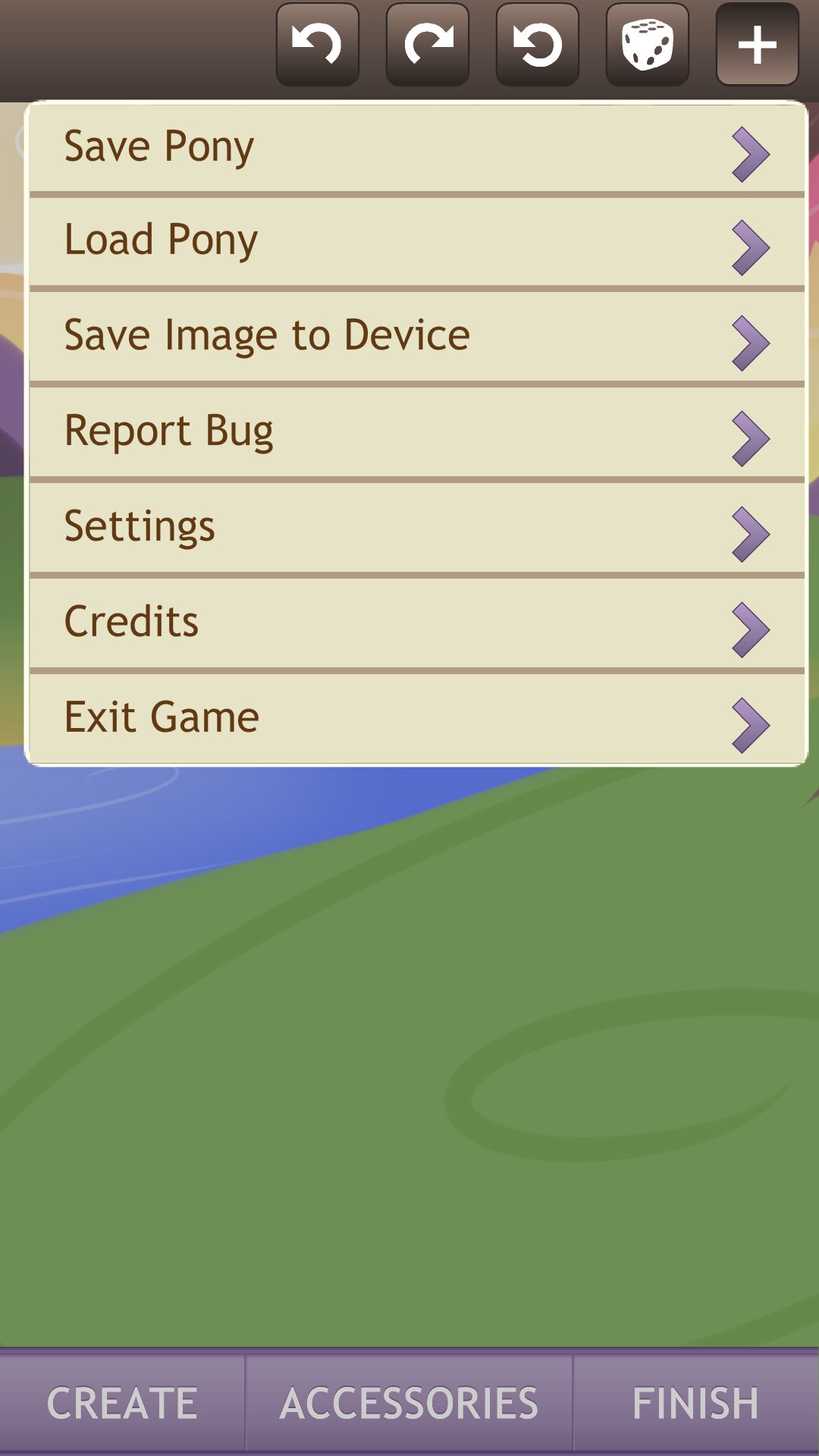Redo the last undone change
This screenshot has width=819, height=1456.
[428, 44]
